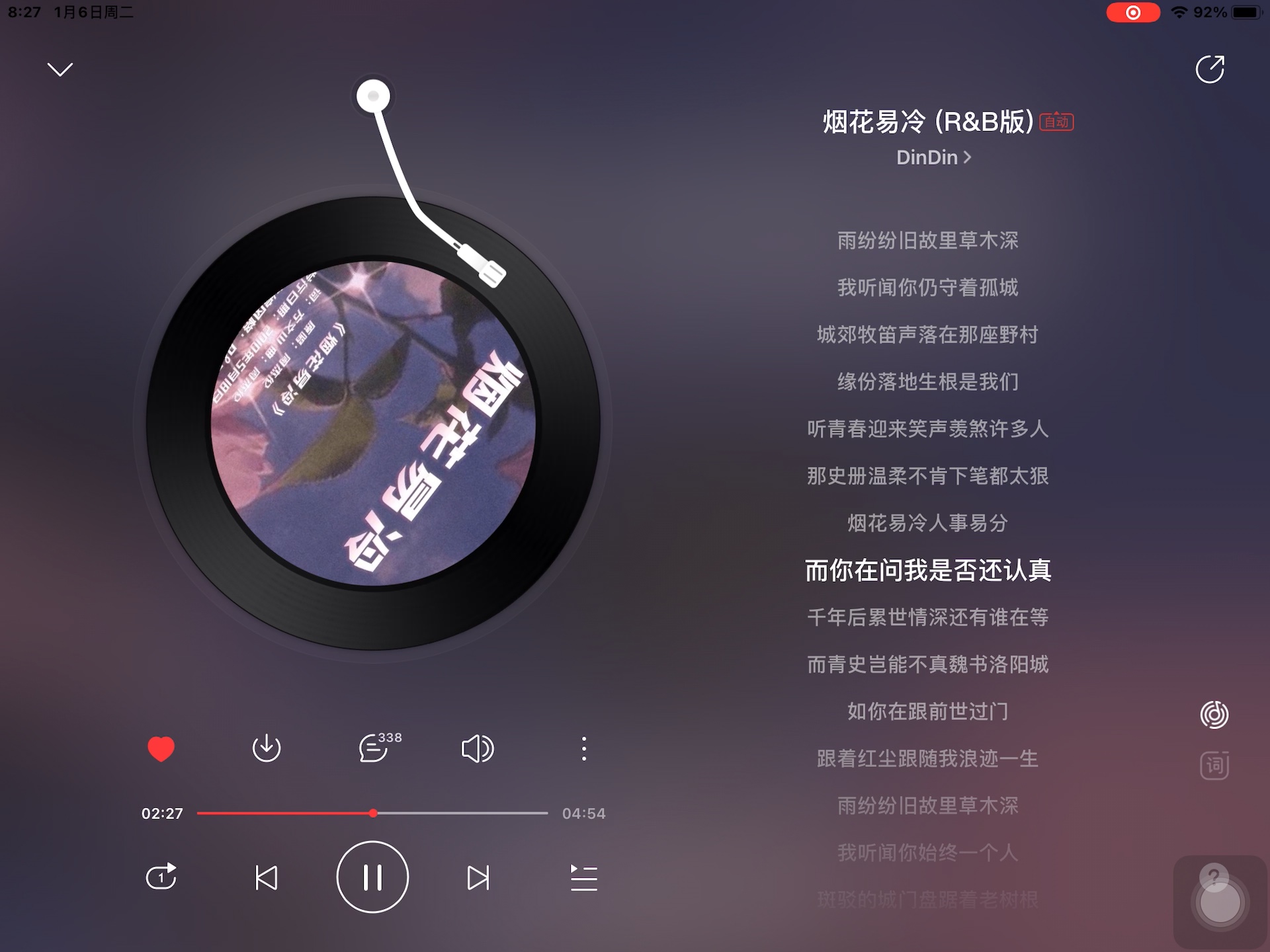Image resolution: width=1270 pixels, height=952 pixels.
Task: Jump to lyric line 千年后累世情深还有谁在等
Action: 927,617
